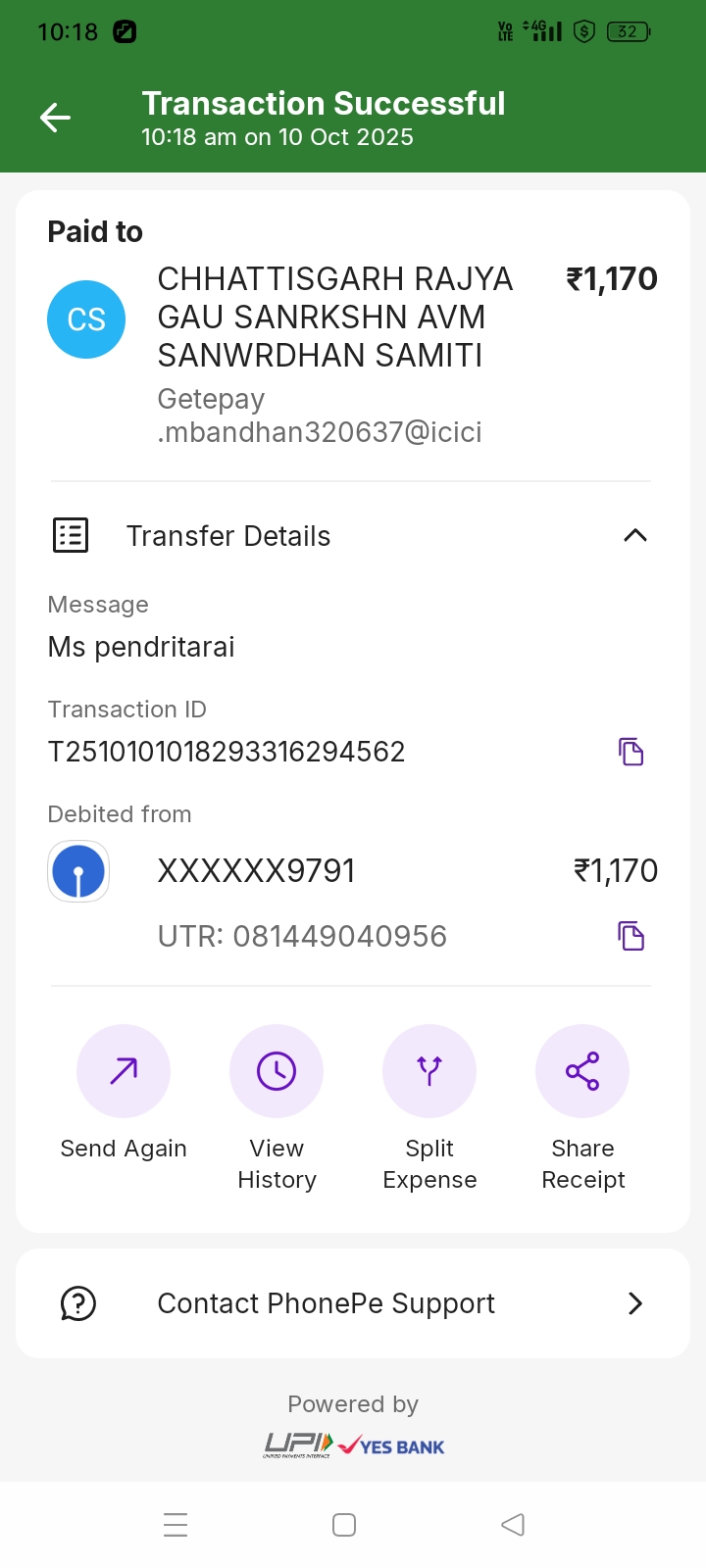706x1568 pixels.
Task: Tap the system home button
Action: point(344,1525)
